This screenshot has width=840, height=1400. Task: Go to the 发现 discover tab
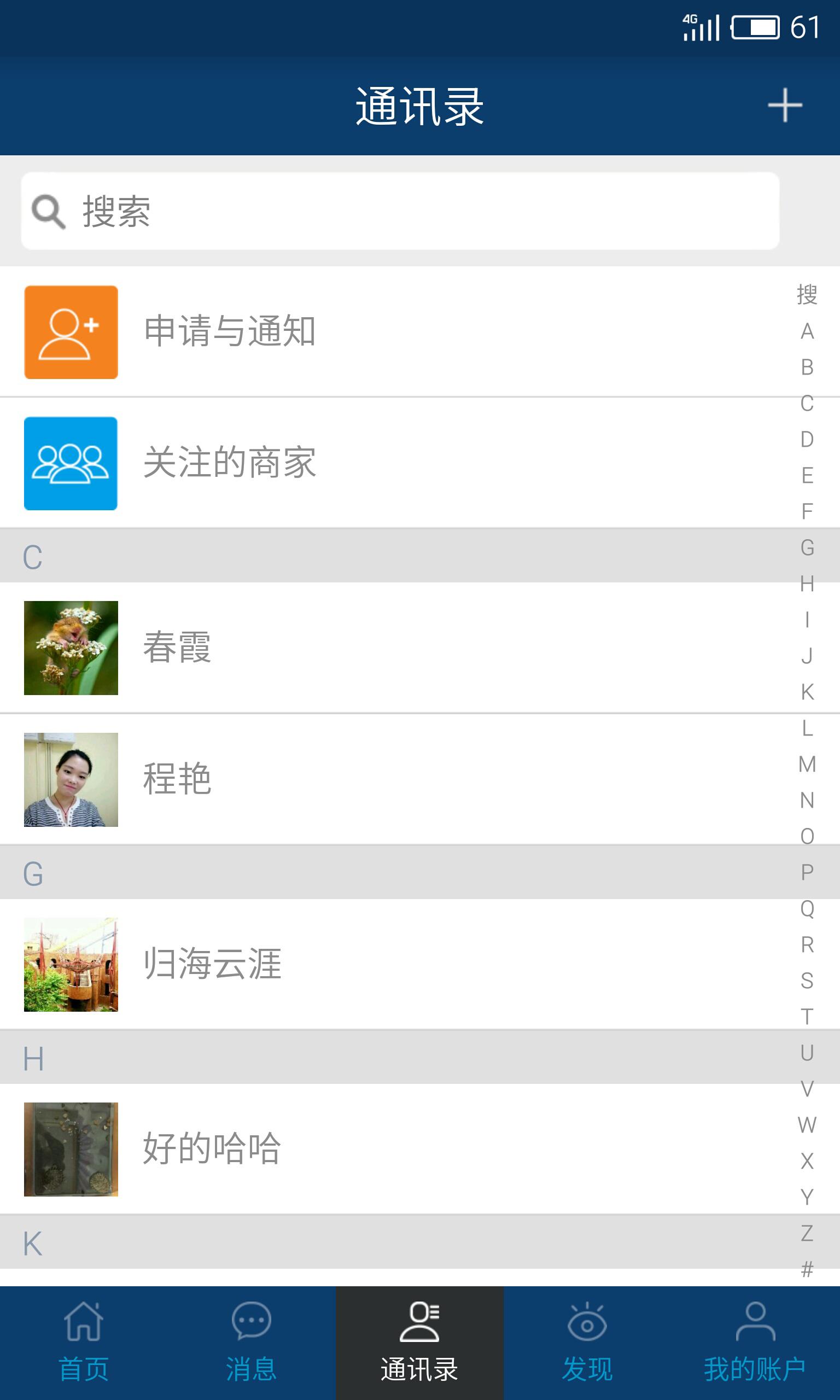(x=587, y=1343)
